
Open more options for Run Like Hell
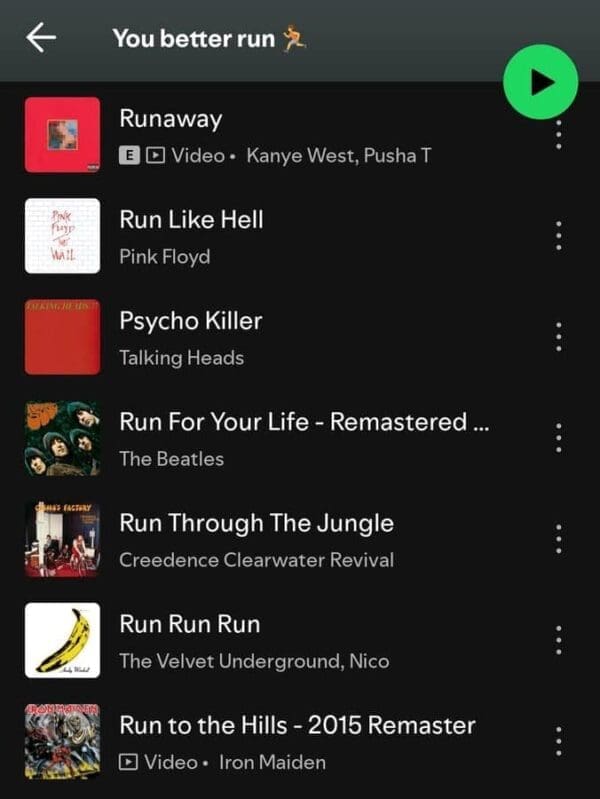[x=558, y=236]
